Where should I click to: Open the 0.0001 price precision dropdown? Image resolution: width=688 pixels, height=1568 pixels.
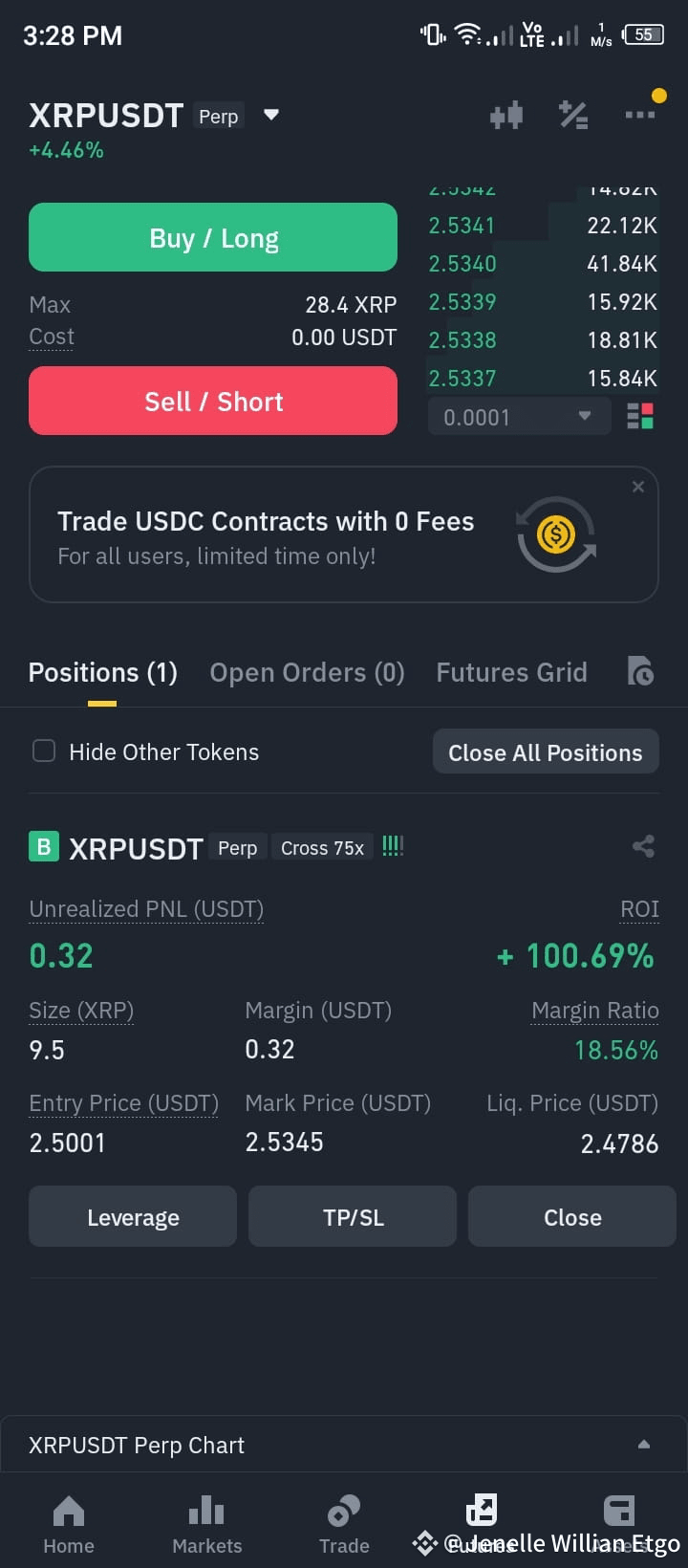(x=518, y=417)
